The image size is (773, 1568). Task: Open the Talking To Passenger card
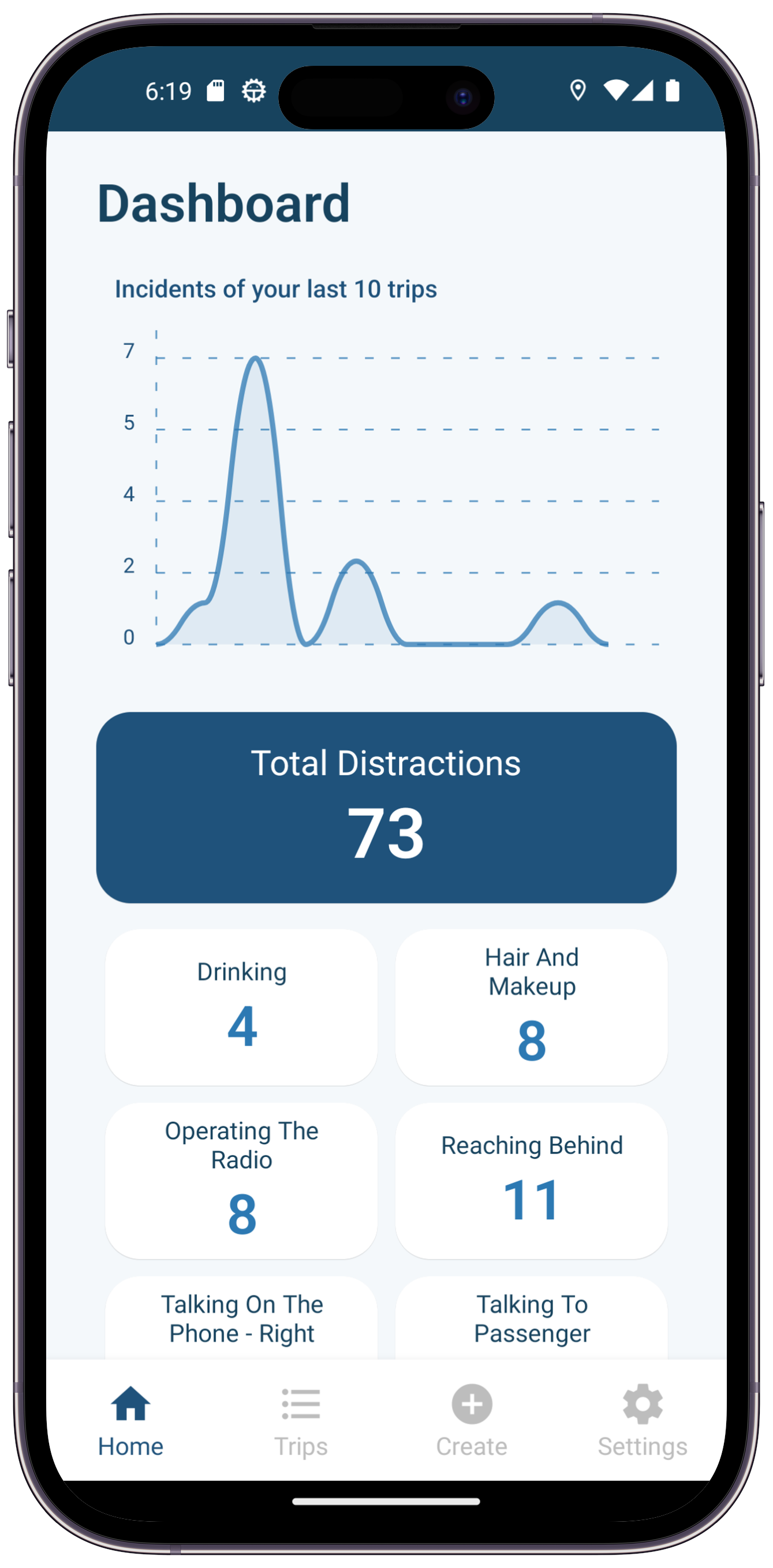(x=531, y=1318)
